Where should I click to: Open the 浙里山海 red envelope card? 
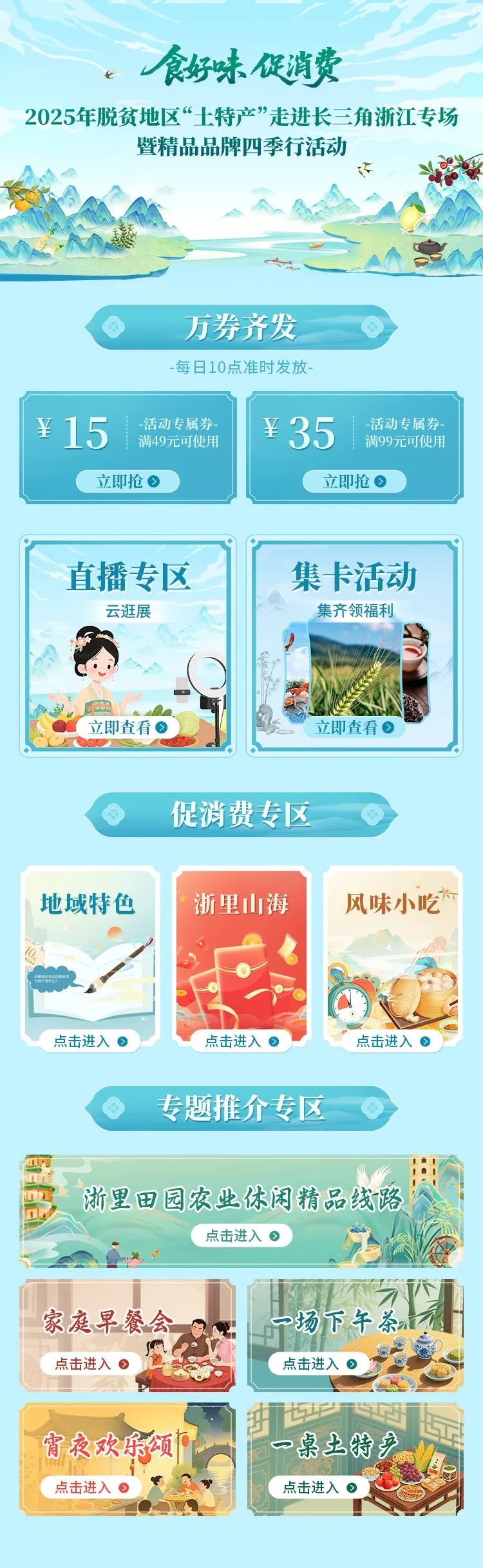241,1041
